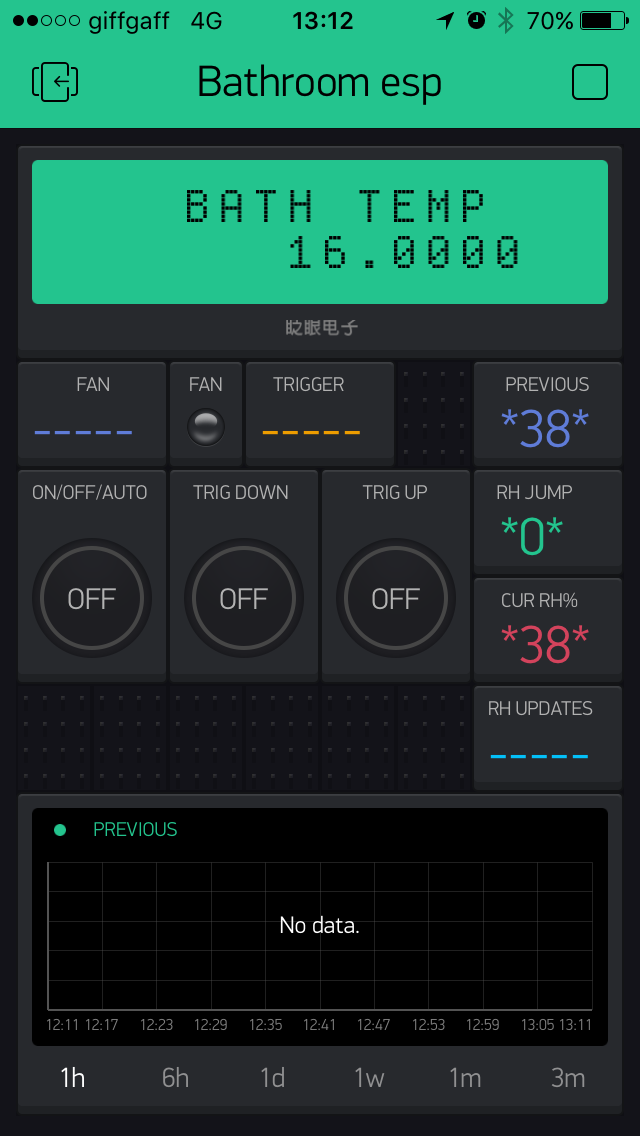Toggle the TRIG DOWN button
Image resolution: width=640 pixels, height=1136 pixels.
(244, 598)
